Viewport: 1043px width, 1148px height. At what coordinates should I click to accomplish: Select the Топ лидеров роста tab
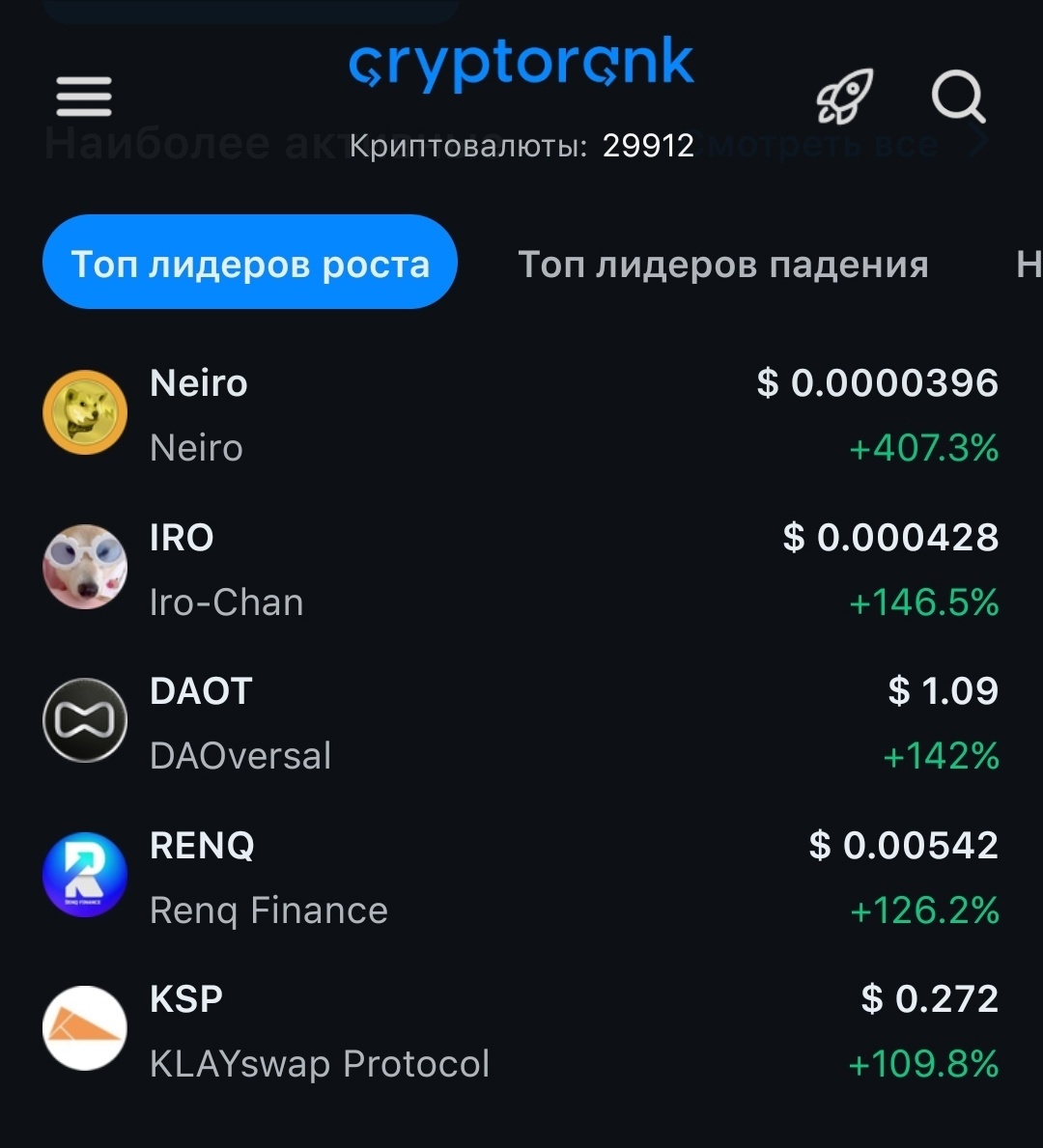tap(250, 264)
